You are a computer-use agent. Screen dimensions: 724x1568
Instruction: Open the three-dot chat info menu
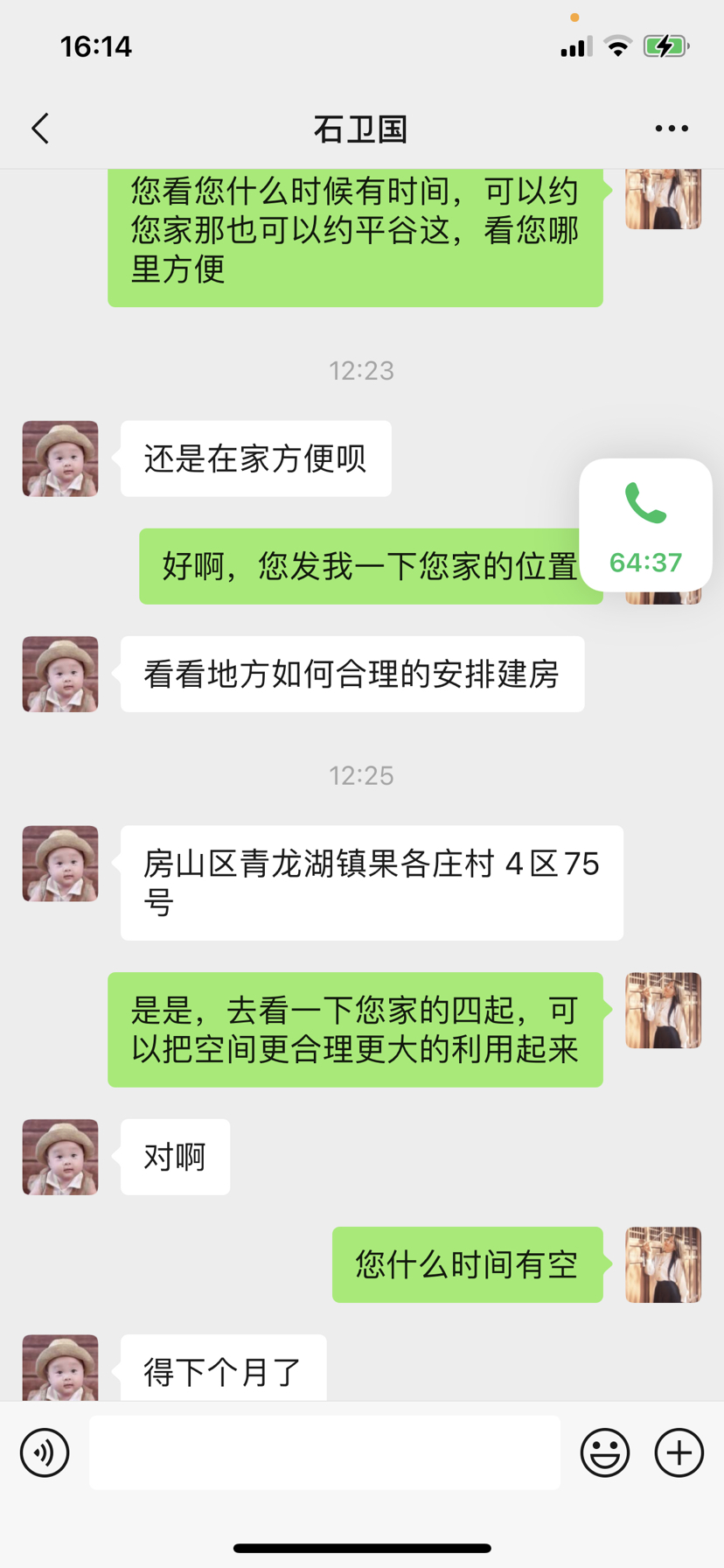tap(672, 129)
